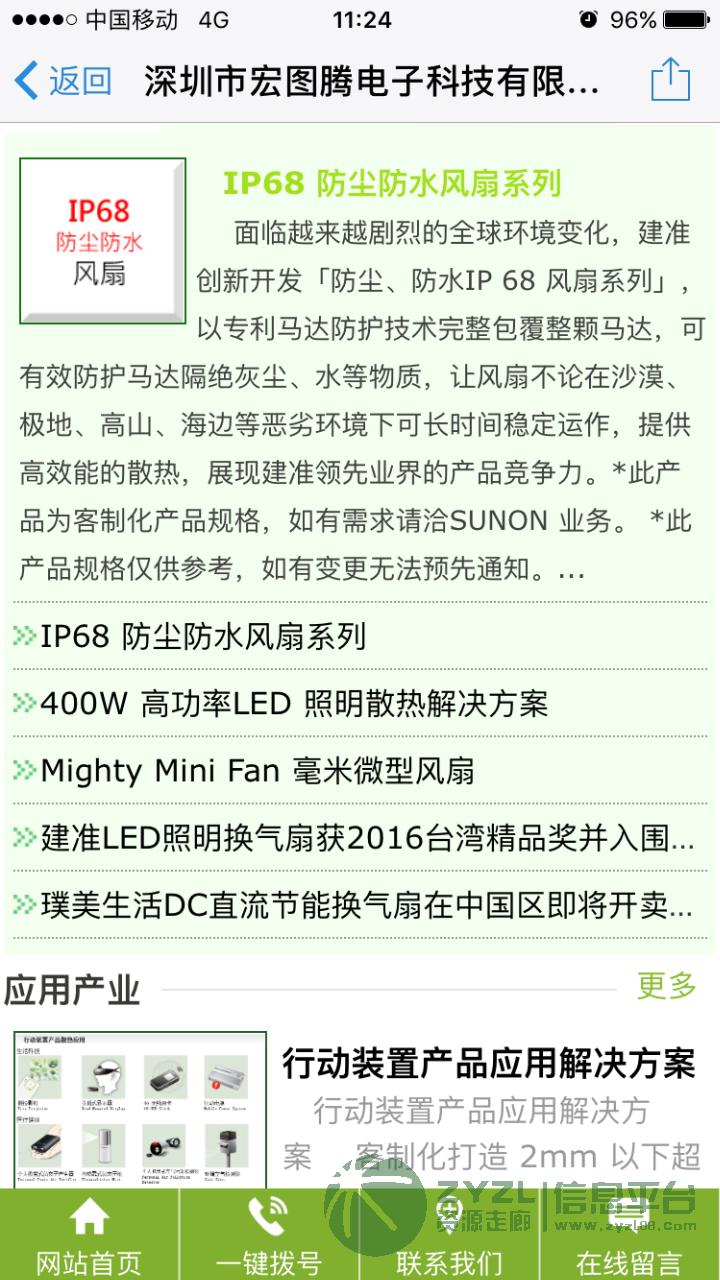Open 在线留言 in the bottom bar
The height and width of the screenshot is (1280, 720).
pyautogui.click(x=630, y=1235)
